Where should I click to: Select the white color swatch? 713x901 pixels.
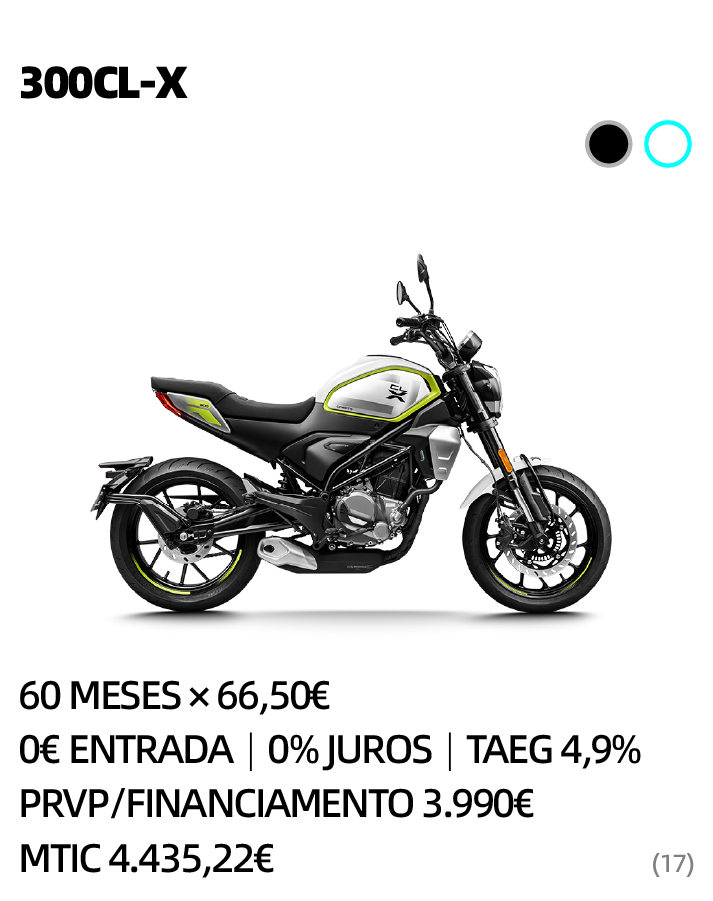click(x=667, y=144)
